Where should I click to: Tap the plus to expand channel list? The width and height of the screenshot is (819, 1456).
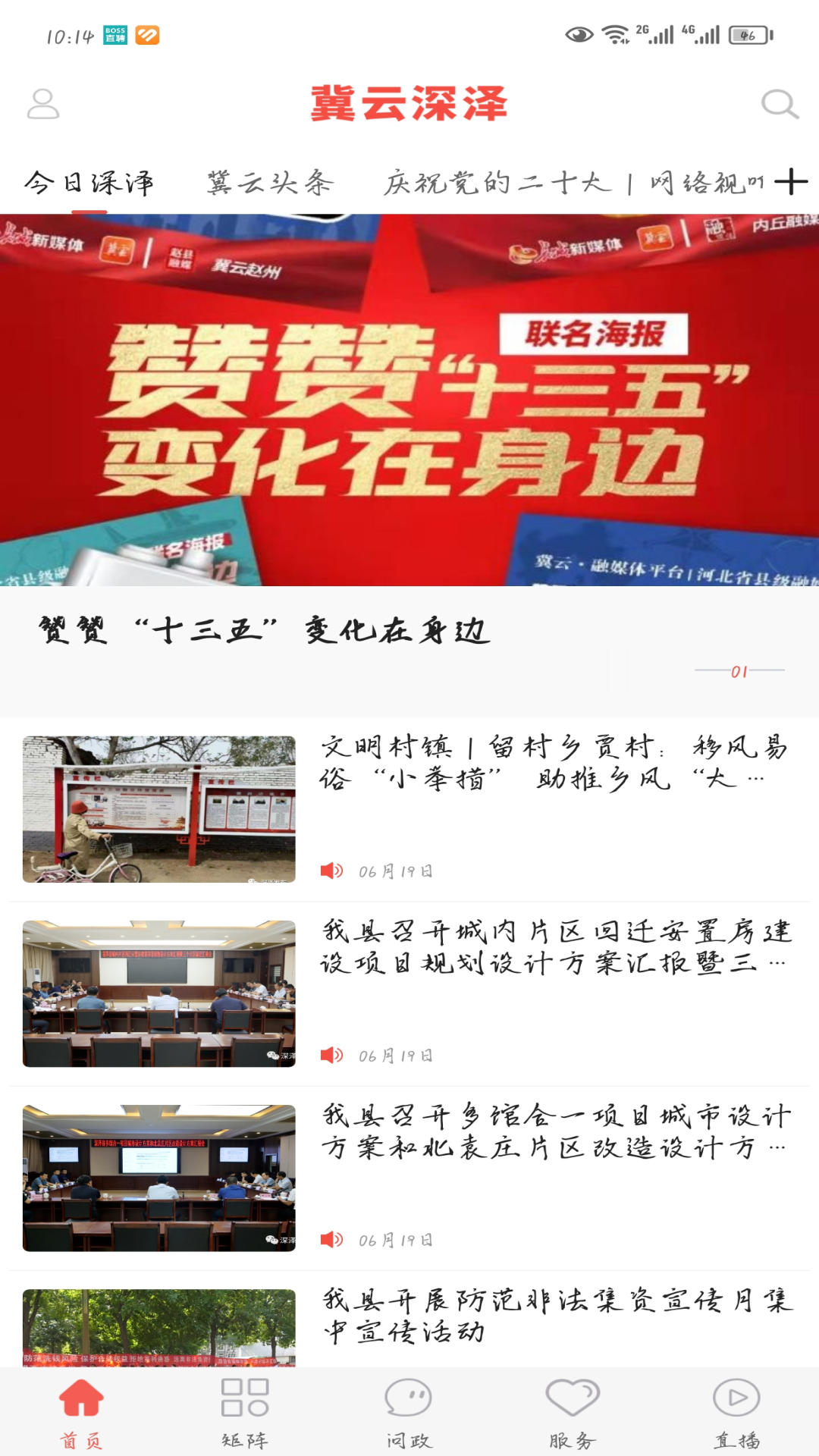(790, 180)
